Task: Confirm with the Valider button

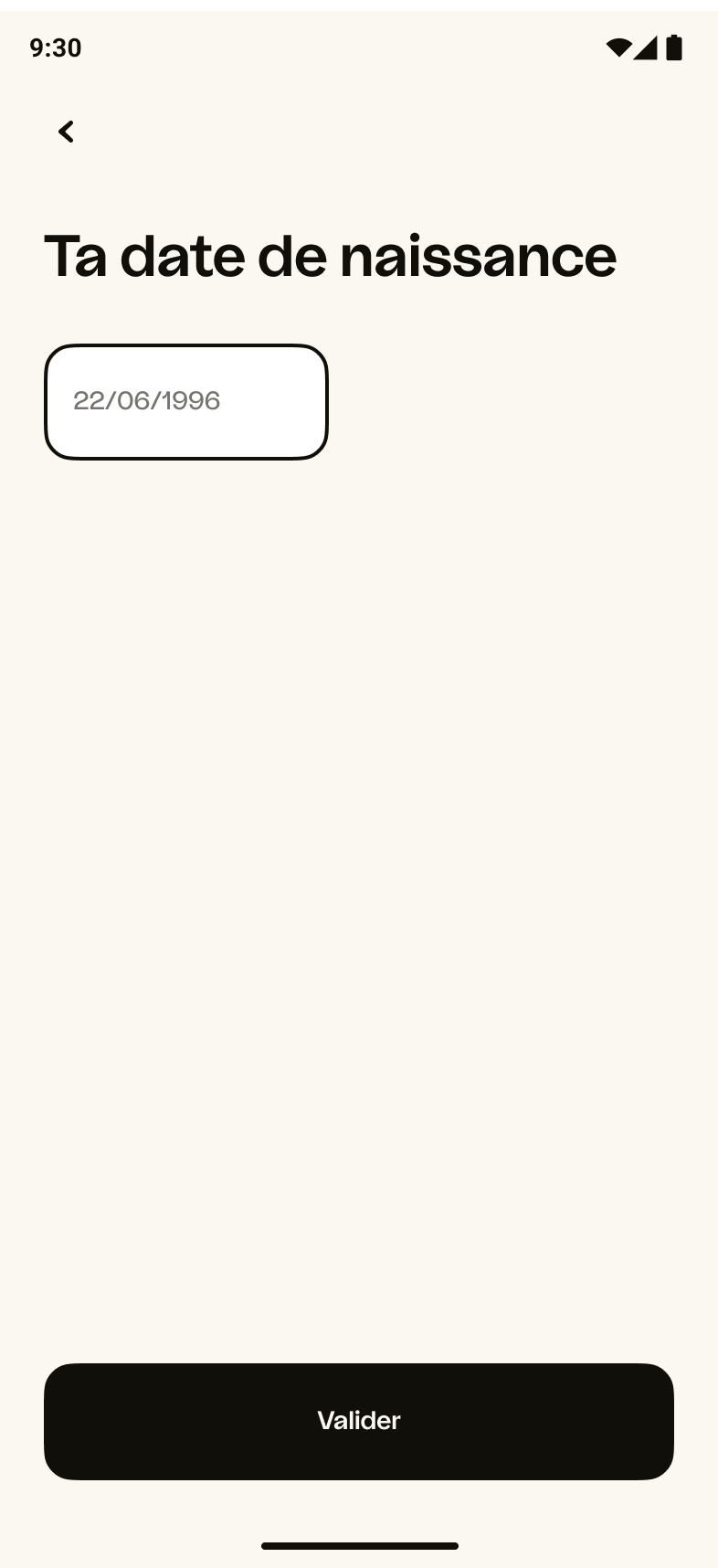Action: [x=359, y=1421]
